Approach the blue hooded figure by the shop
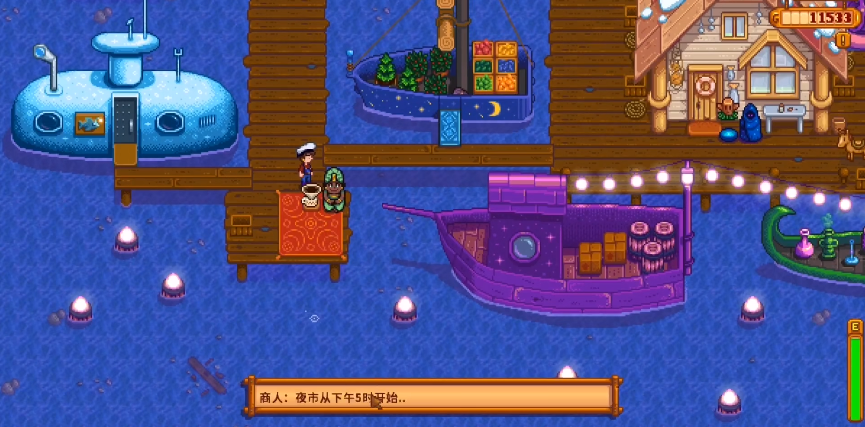 click(x=750, y=122)
